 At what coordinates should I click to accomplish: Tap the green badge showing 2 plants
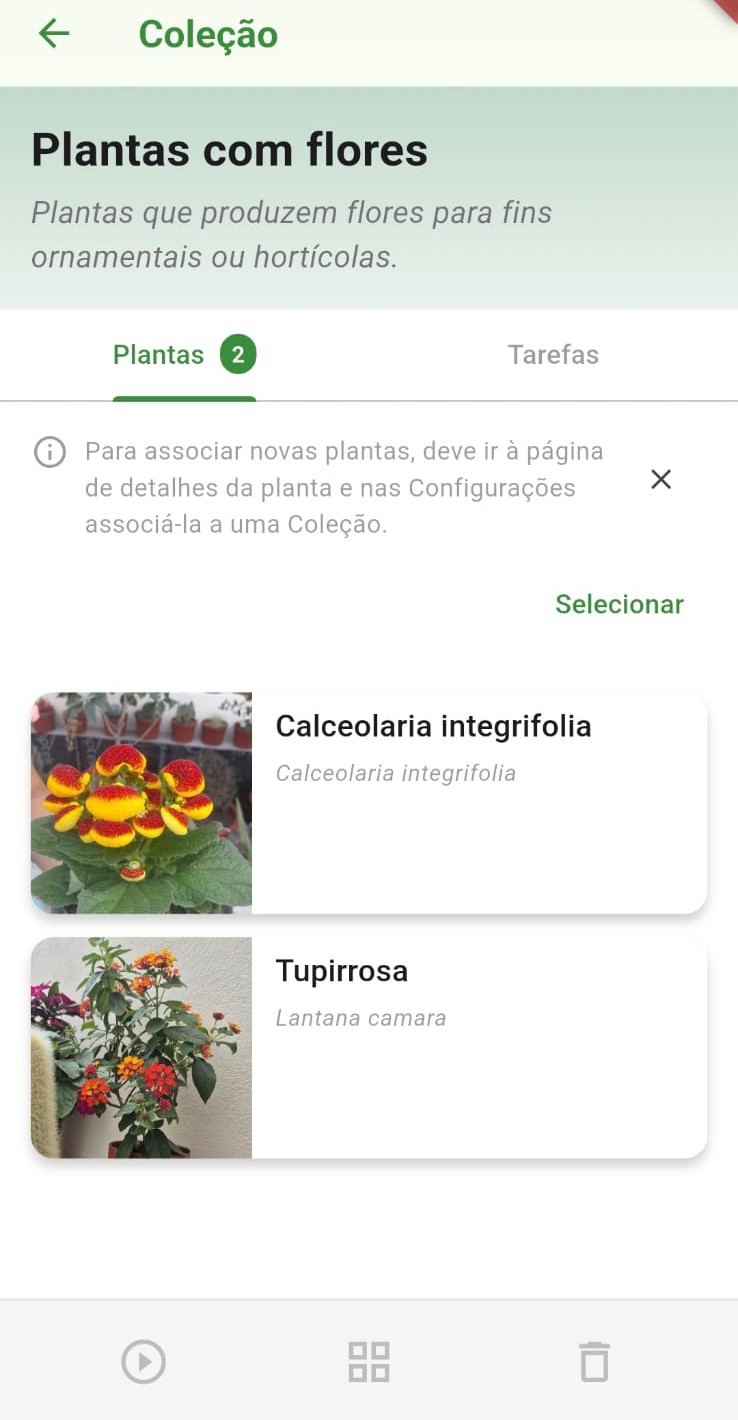(x=239, y=353)
